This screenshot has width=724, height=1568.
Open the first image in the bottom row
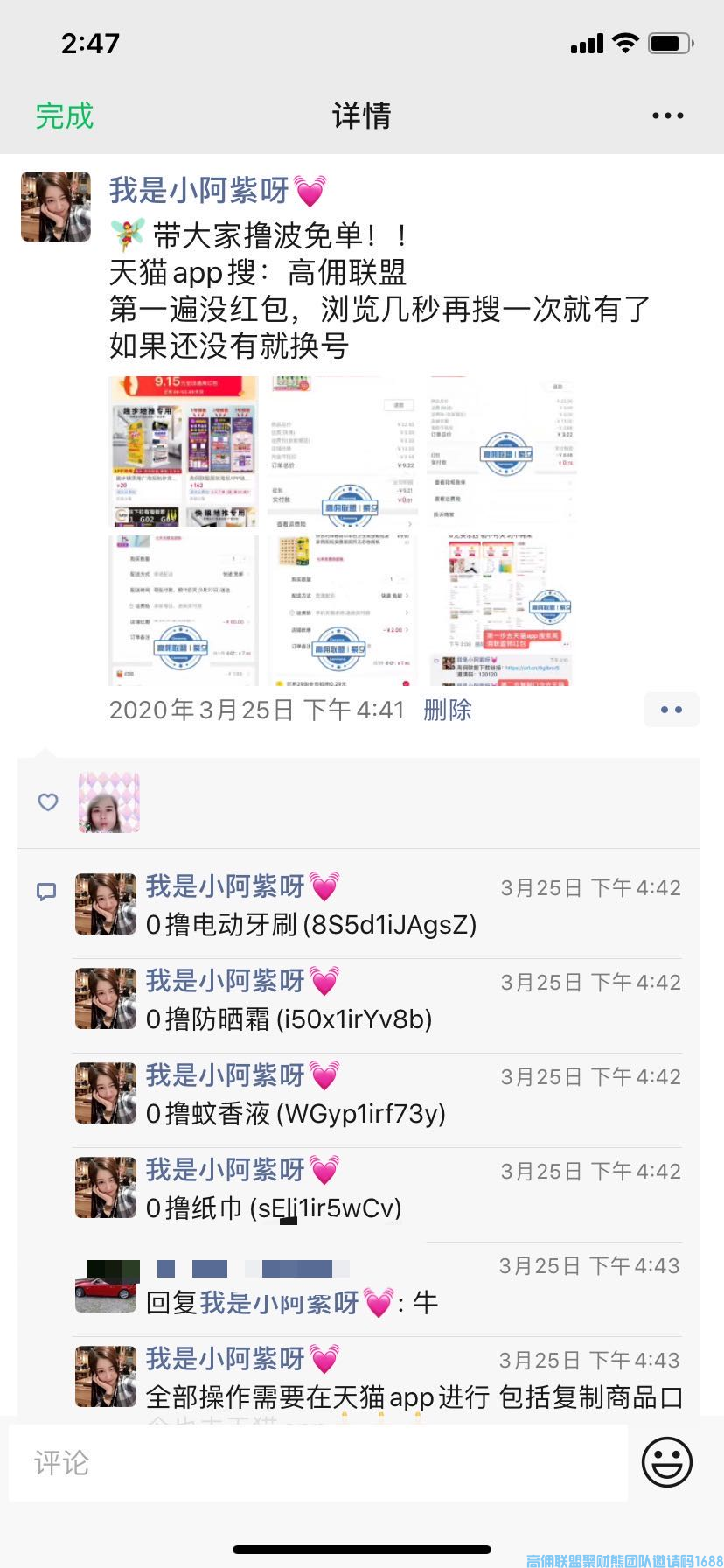(x=184, y=610)
